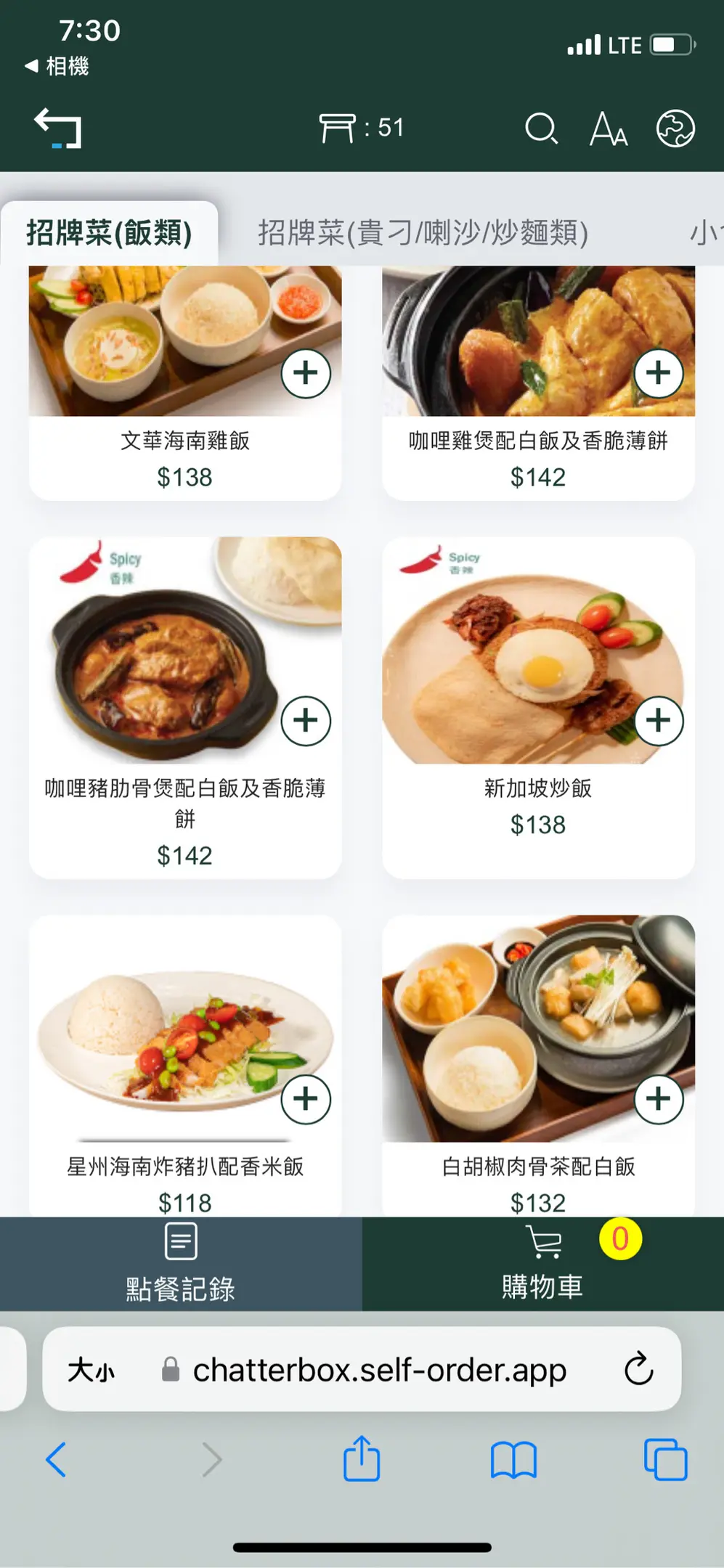Add 新加坡炒飯 to the cart
Viewport: 724px width, 1568px height.
tap(659, 720)
